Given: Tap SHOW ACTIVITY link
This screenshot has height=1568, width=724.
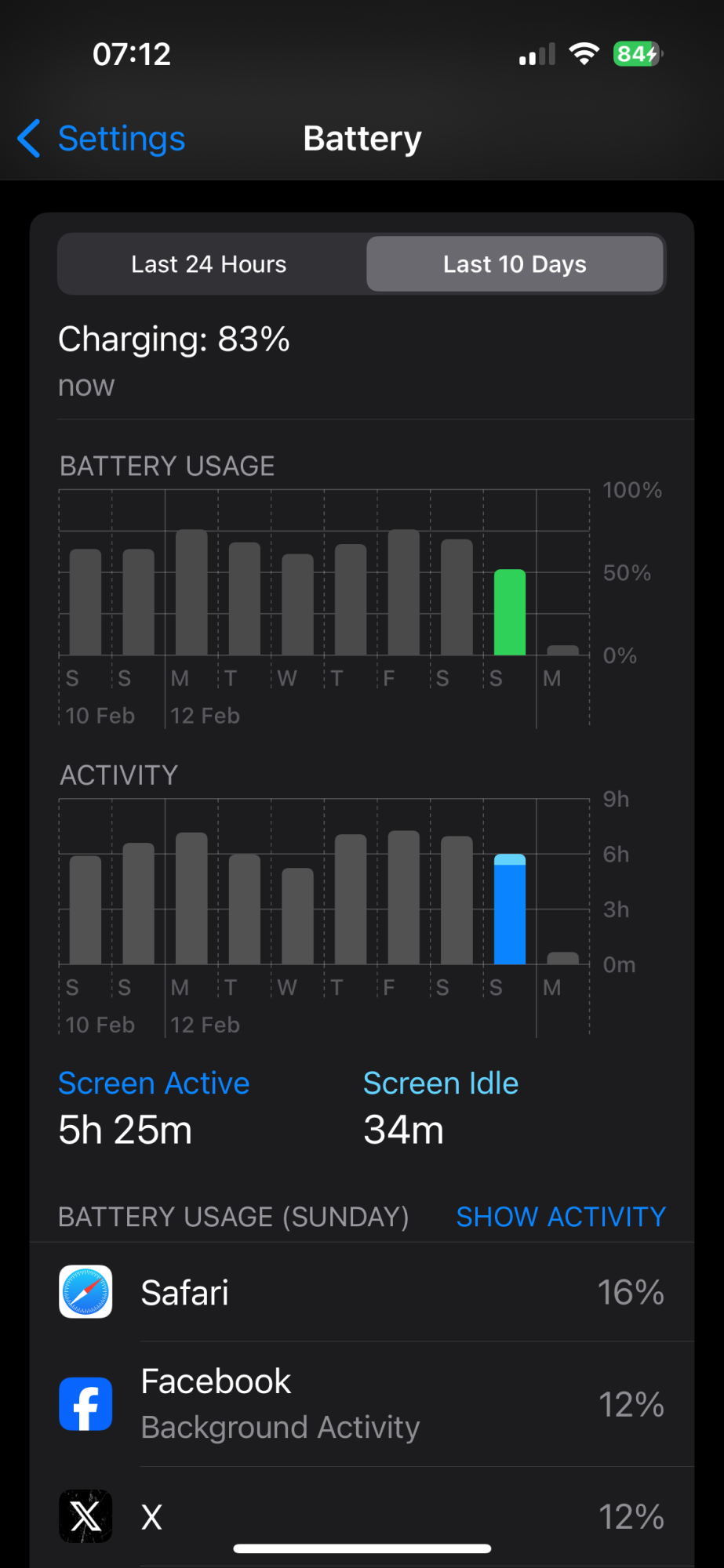Looking at the screenshot, I should click(x=561, y=1217).
